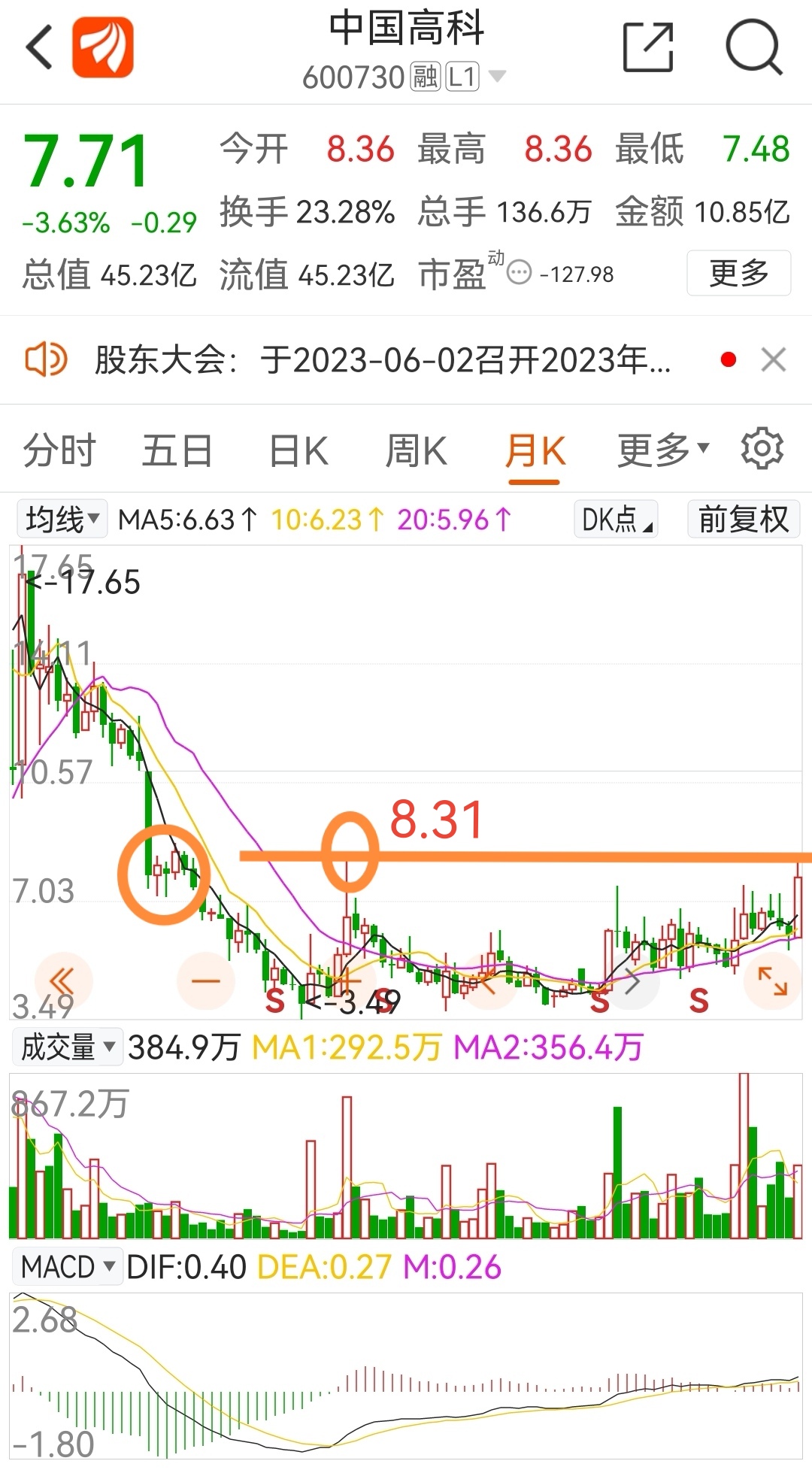Dismiss the 股东大会 notice banner

(x=773, y=360)
